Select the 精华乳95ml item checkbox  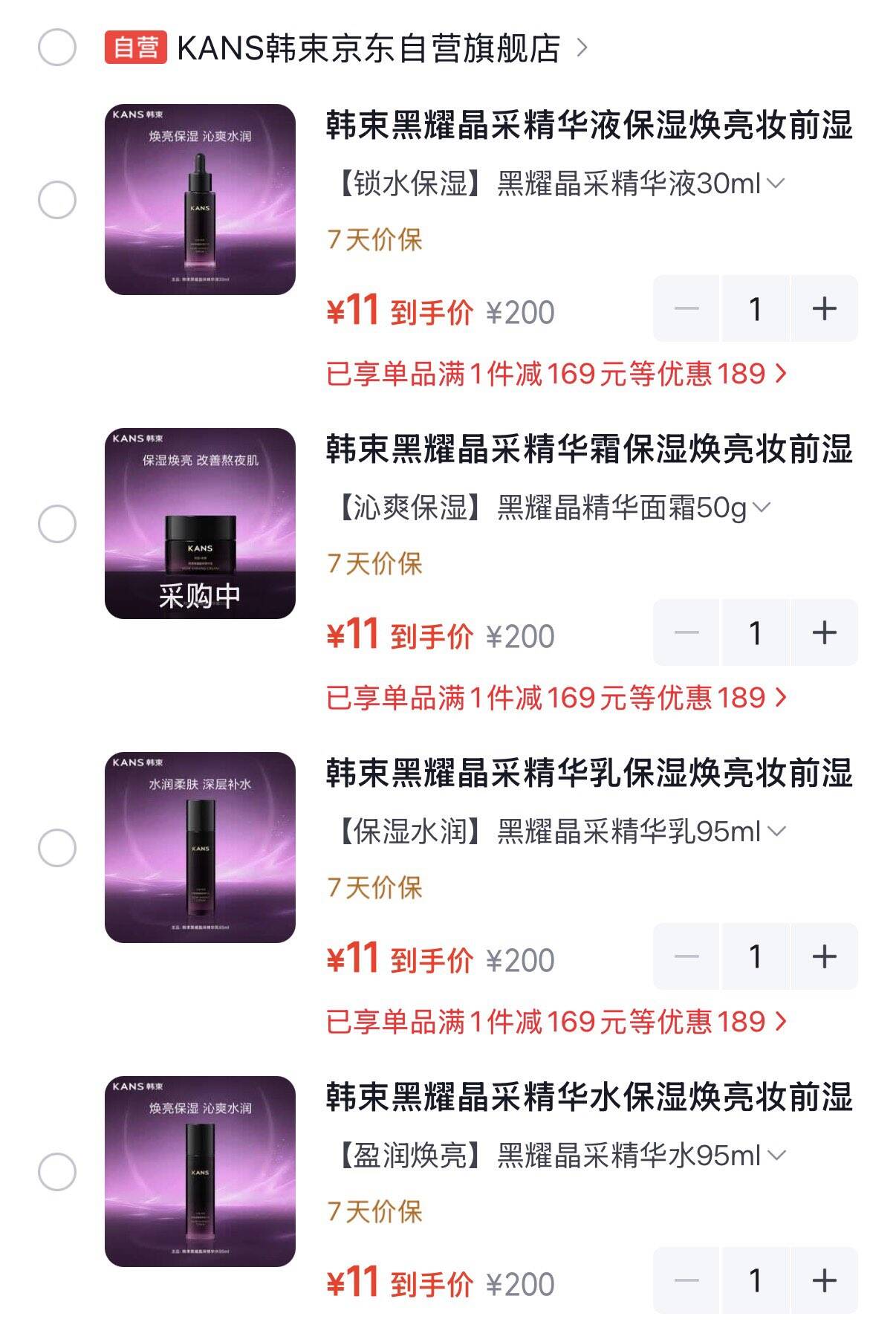57,848
